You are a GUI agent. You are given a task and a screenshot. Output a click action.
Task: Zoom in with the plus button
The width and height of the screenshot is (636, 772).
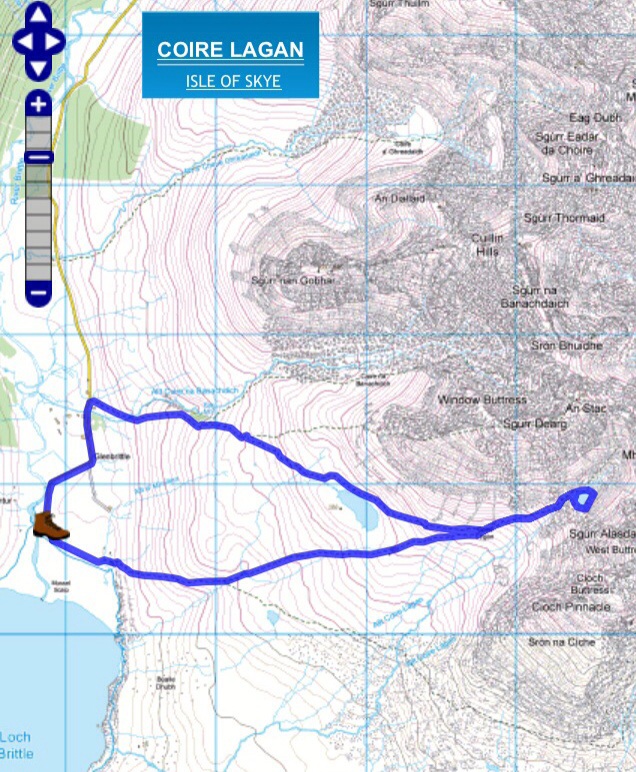tap(37, 103)
